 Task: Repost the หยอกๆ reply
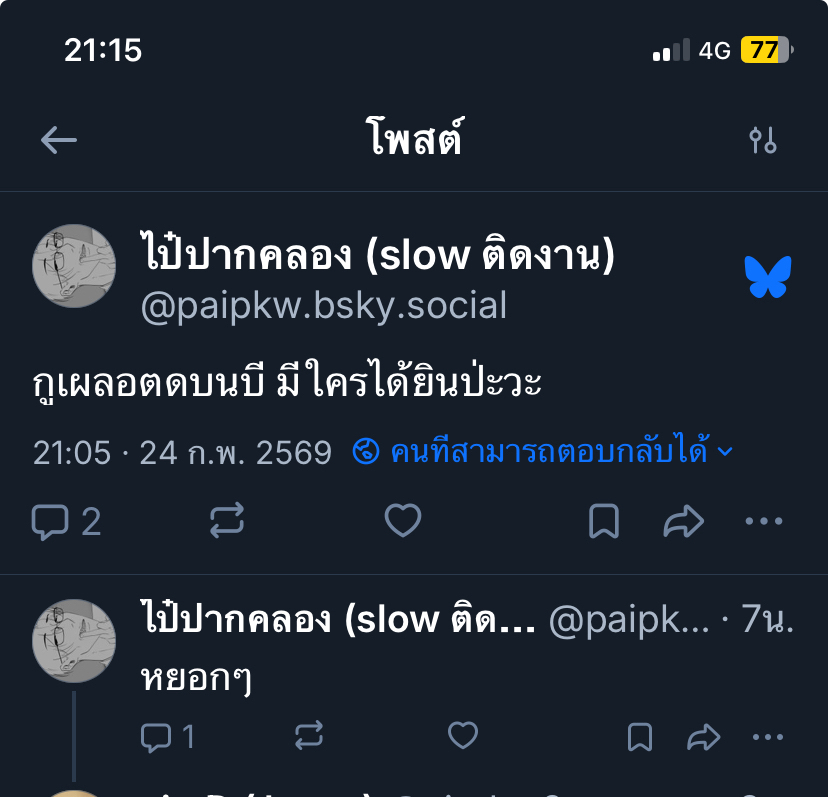point(309,738)
